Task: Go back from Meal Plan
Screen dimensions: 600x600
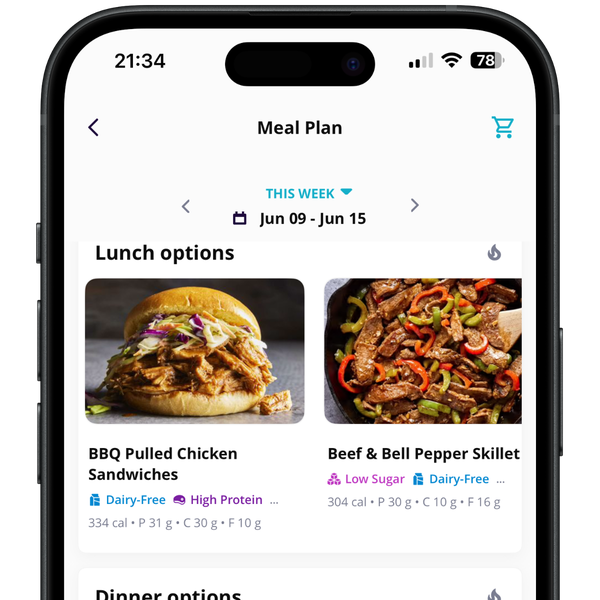Action: pos(93,127)
